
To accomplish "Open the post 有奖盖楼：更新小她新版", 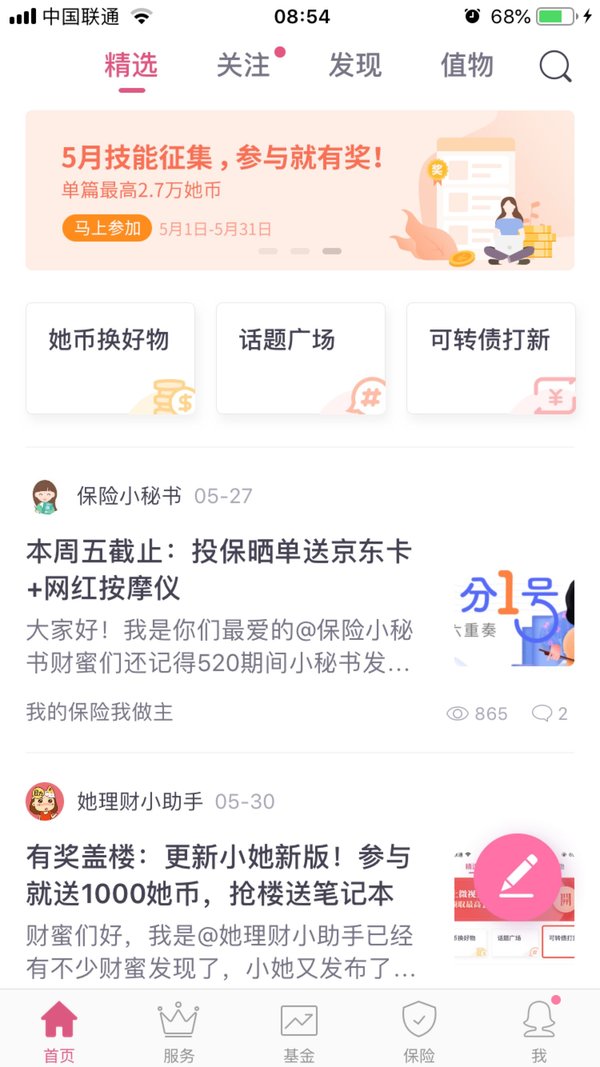I will click(x=218, y=874).
